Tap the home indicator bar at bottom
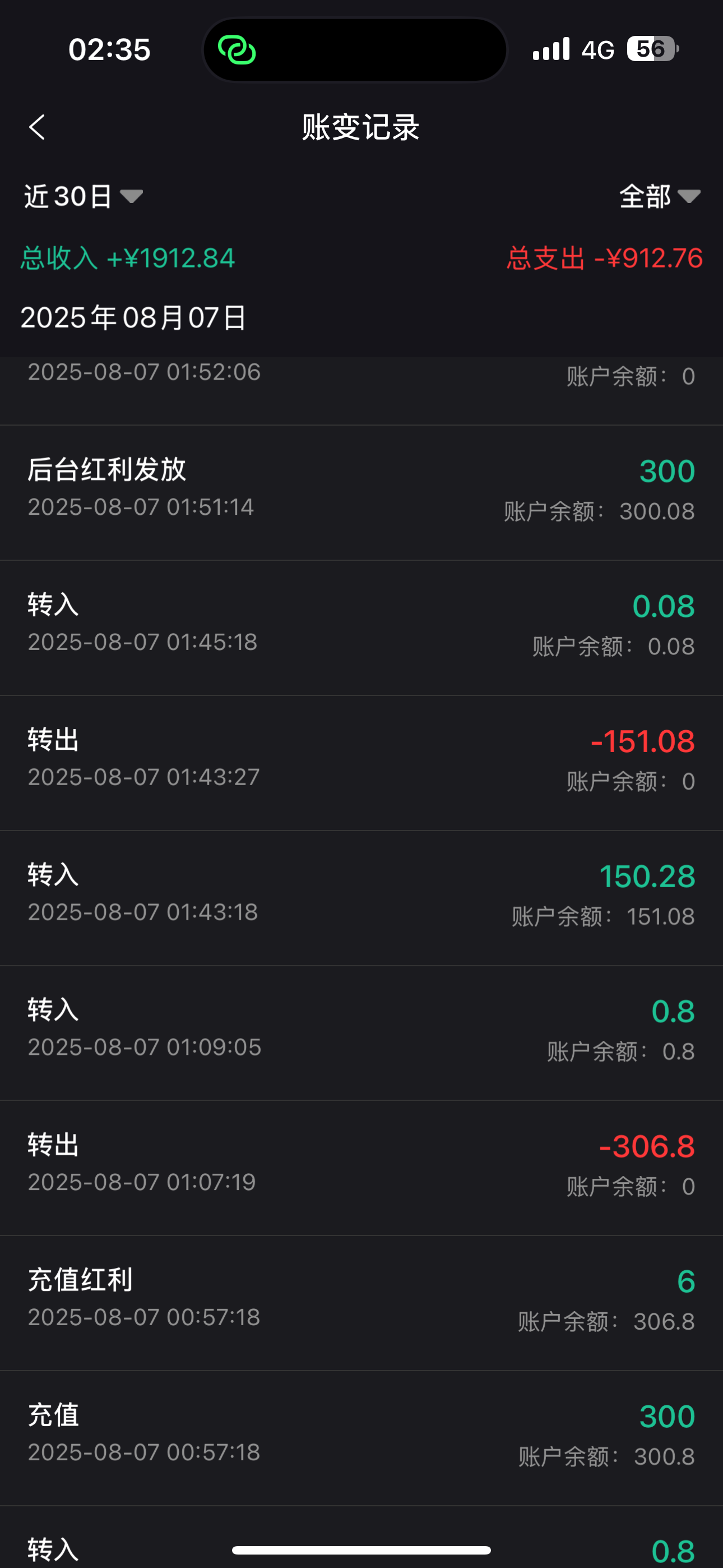The image size is (723, 1568). coord(361,1549)
